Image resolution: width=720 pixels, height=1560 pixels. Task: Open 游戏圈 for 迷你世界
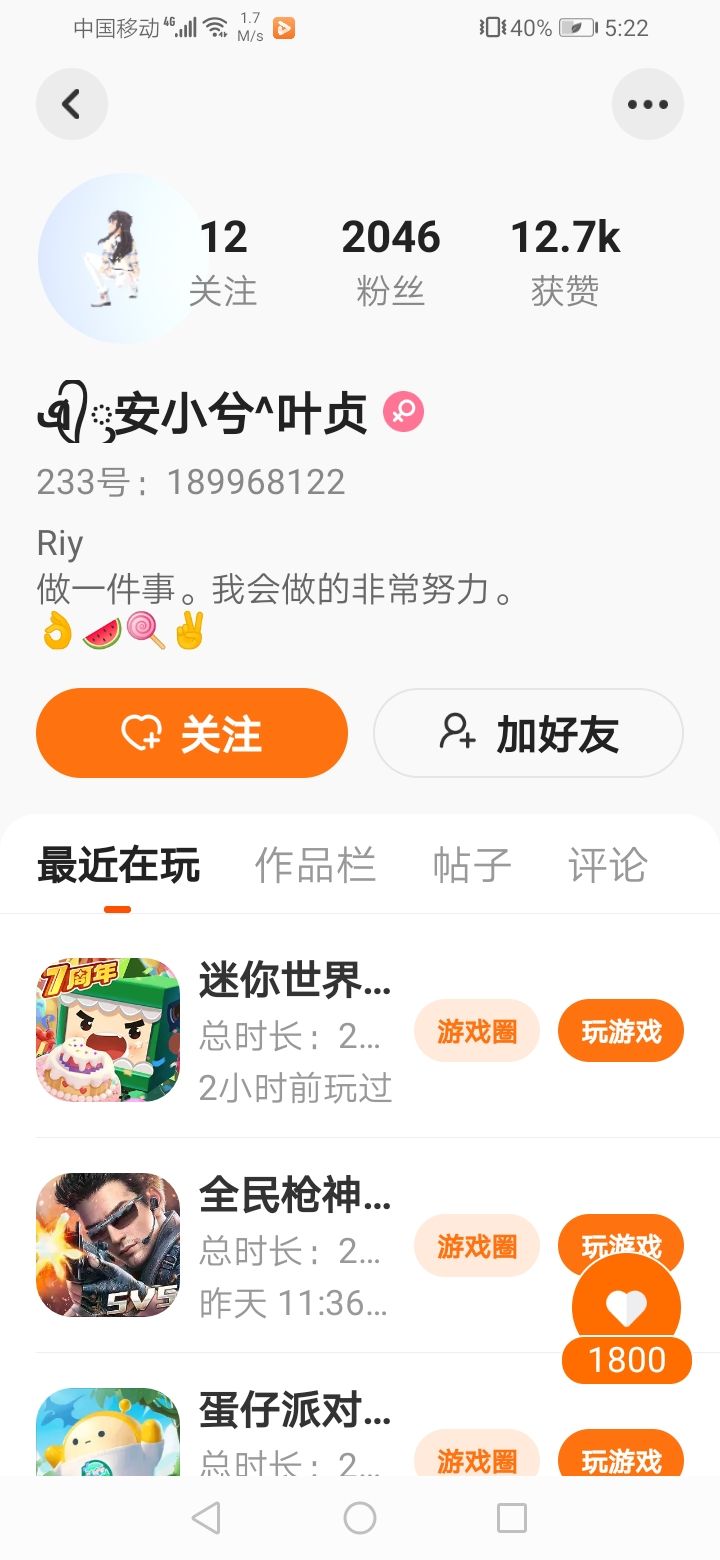click(477, 1031)
